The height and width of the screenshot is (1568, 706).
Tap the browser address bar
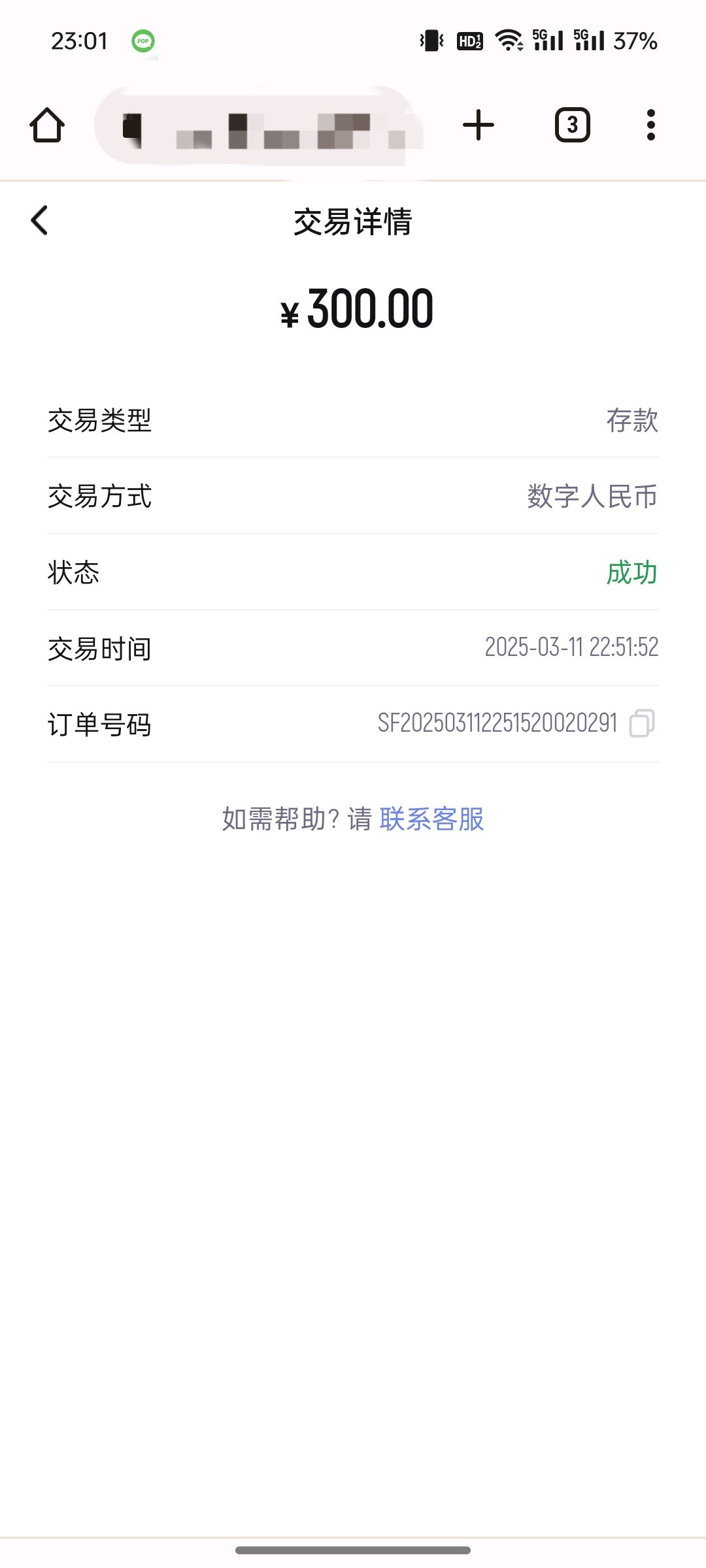258,125
